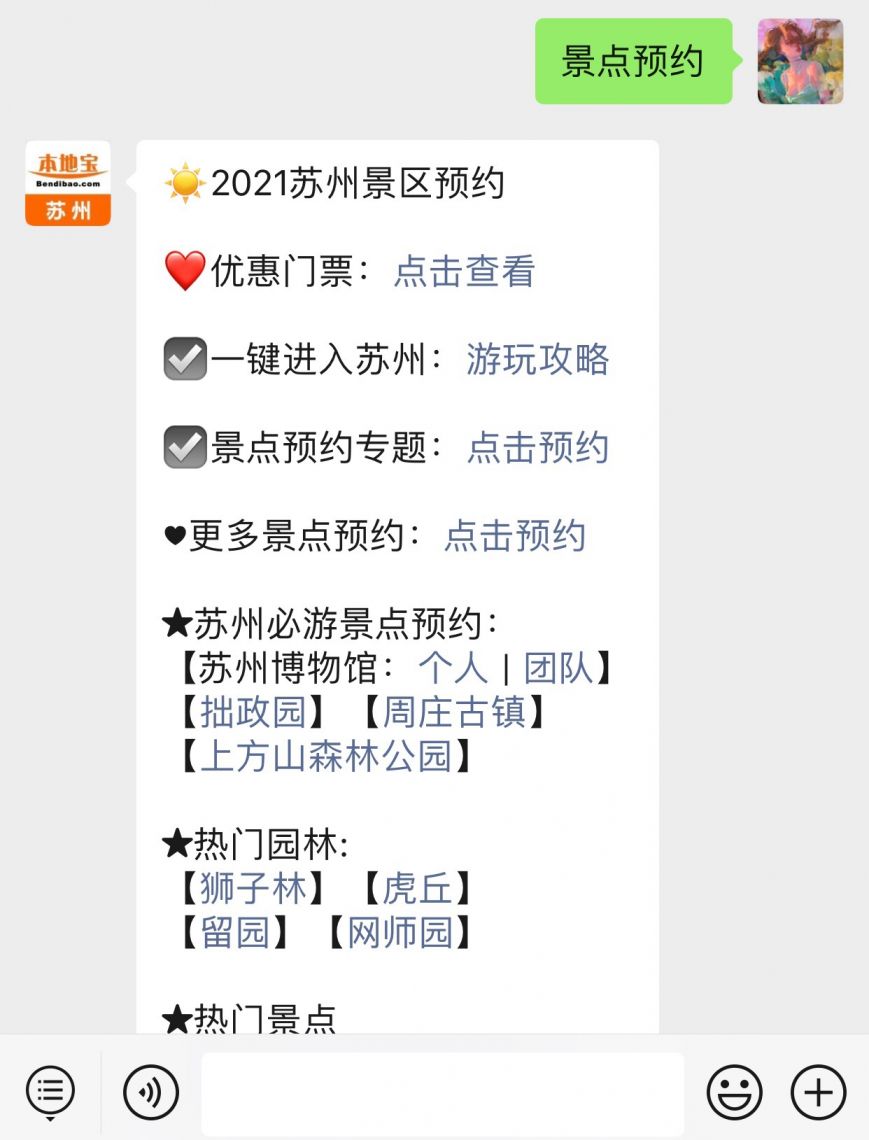Open the 周庄古镇 reservation link
This screenshot has height=1140, width=869.
coord(453,712)
